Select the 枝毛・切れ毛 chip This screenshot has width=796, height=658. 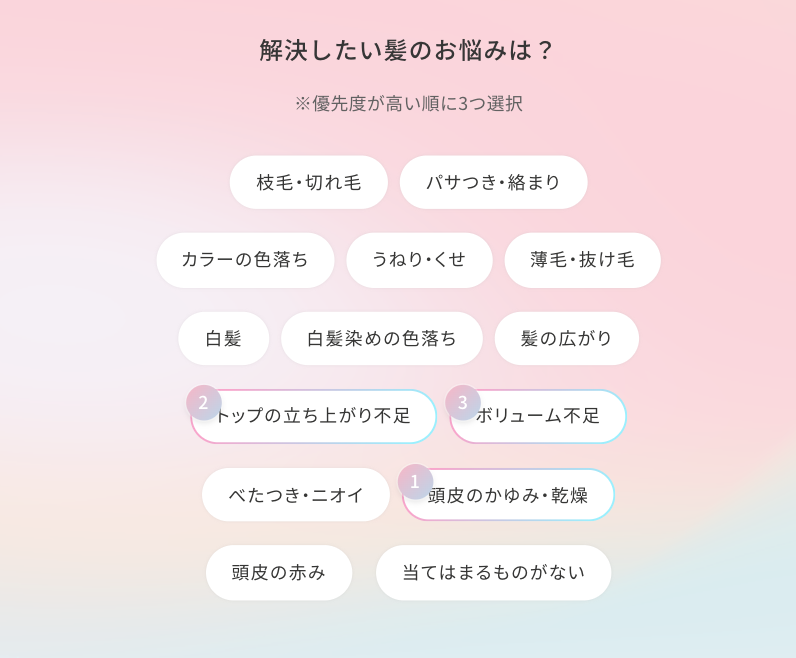click(308, 182)
